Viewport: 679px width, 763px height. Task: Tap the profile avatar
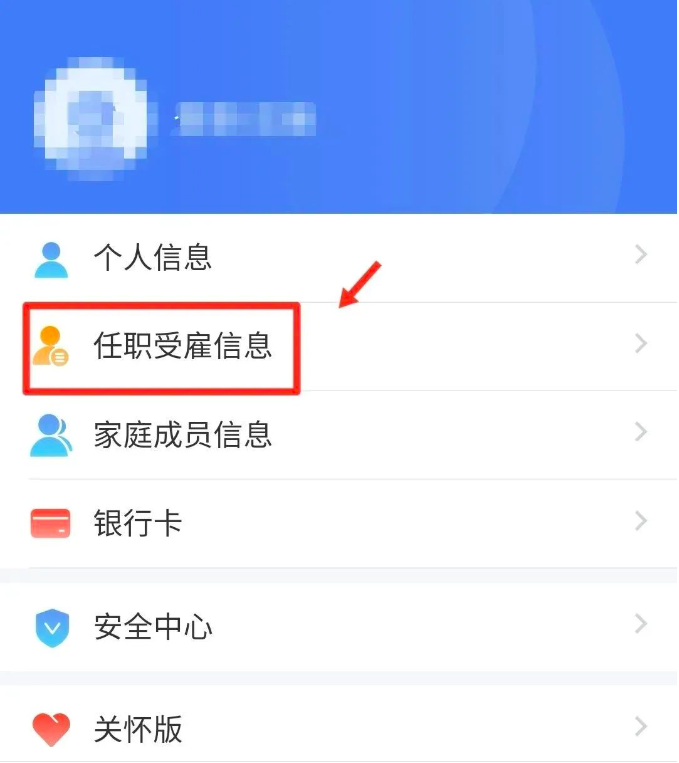click(x=92, y=118)
